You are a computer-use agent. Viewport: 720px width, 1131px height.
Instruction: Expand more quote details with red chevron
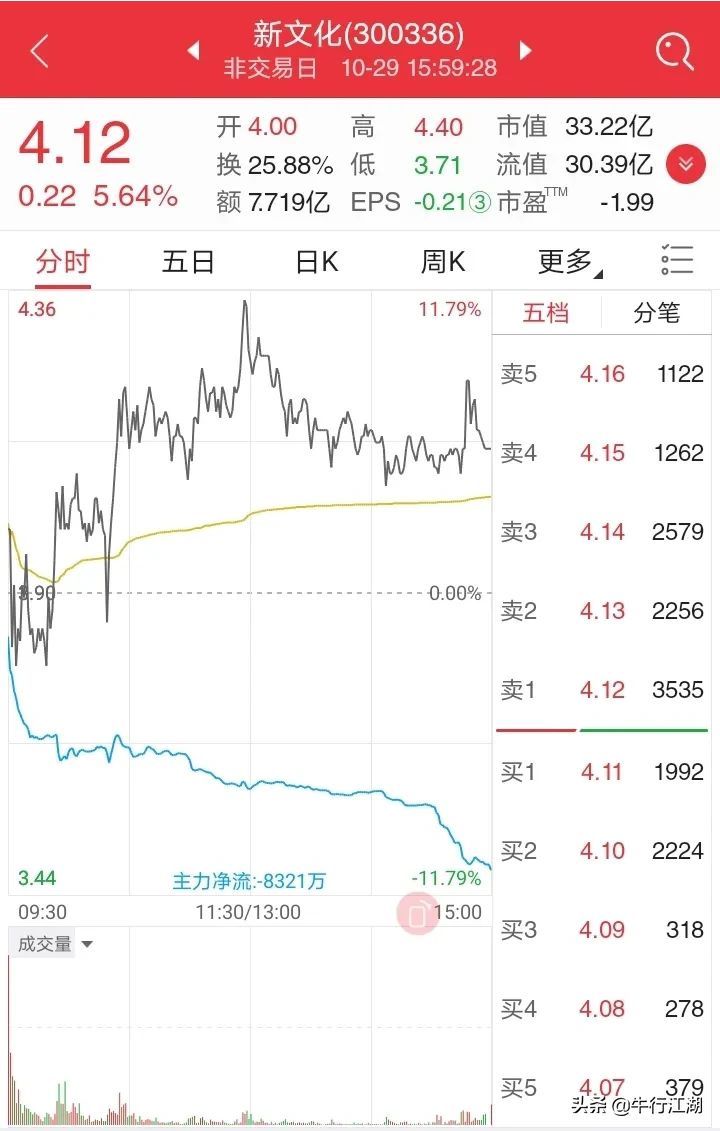(686, 164)
